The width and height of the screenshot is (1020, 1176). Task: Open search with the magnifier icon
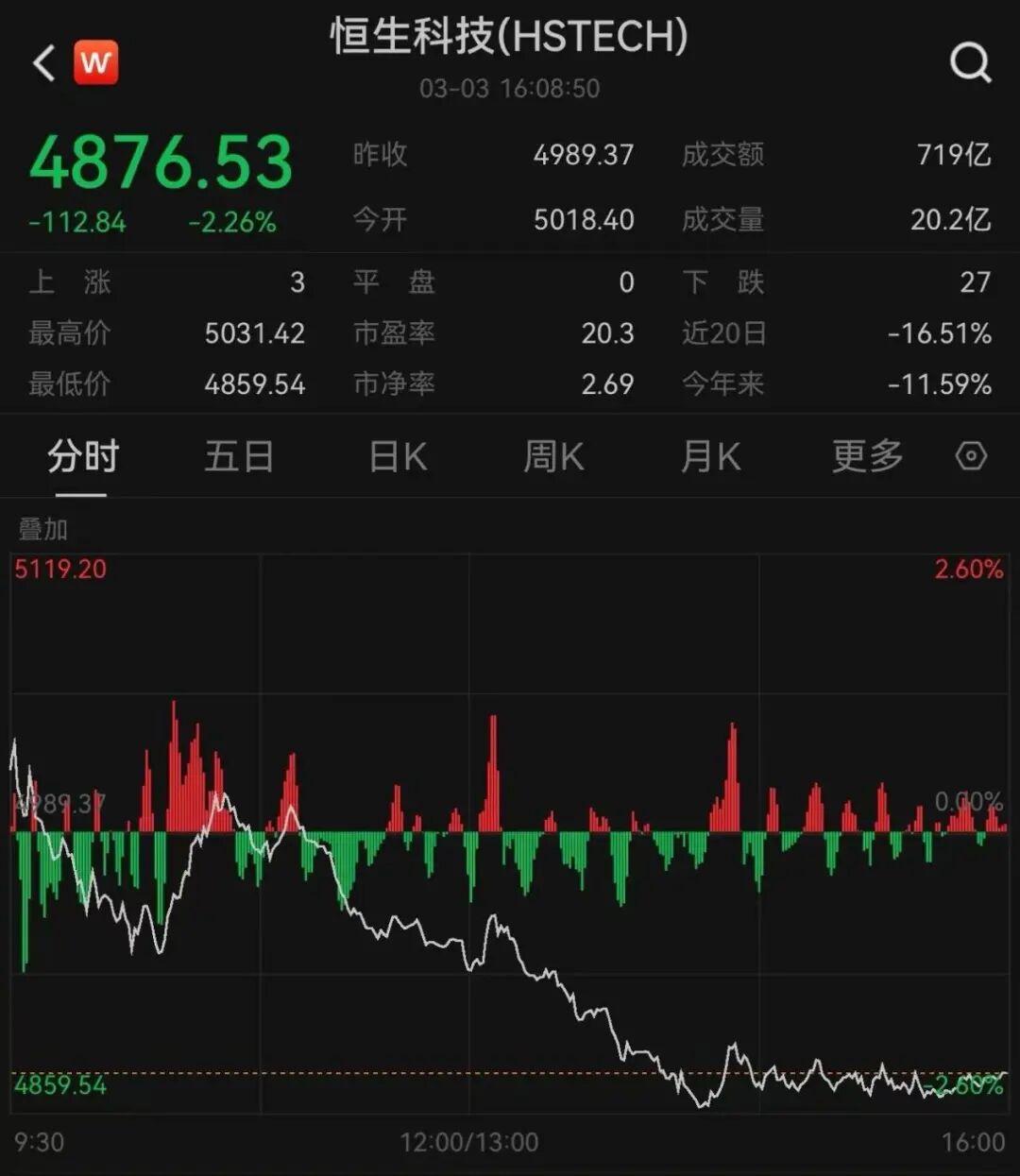pos(970,63)
